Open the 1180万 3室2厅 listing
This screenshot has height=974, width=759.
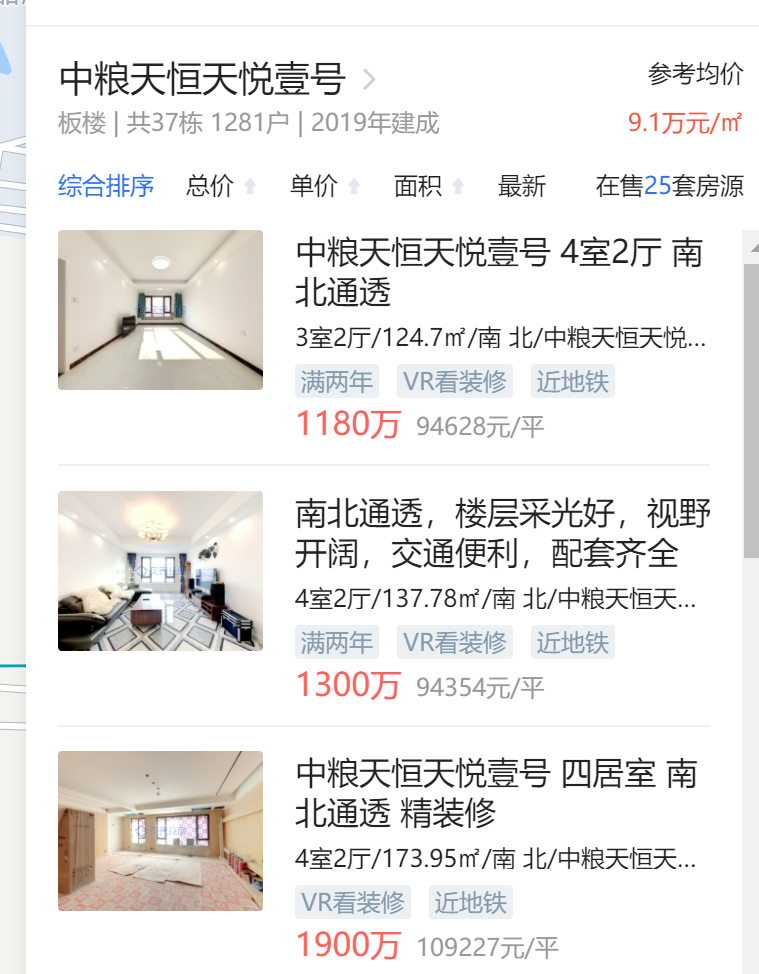[x=500, y=272]
